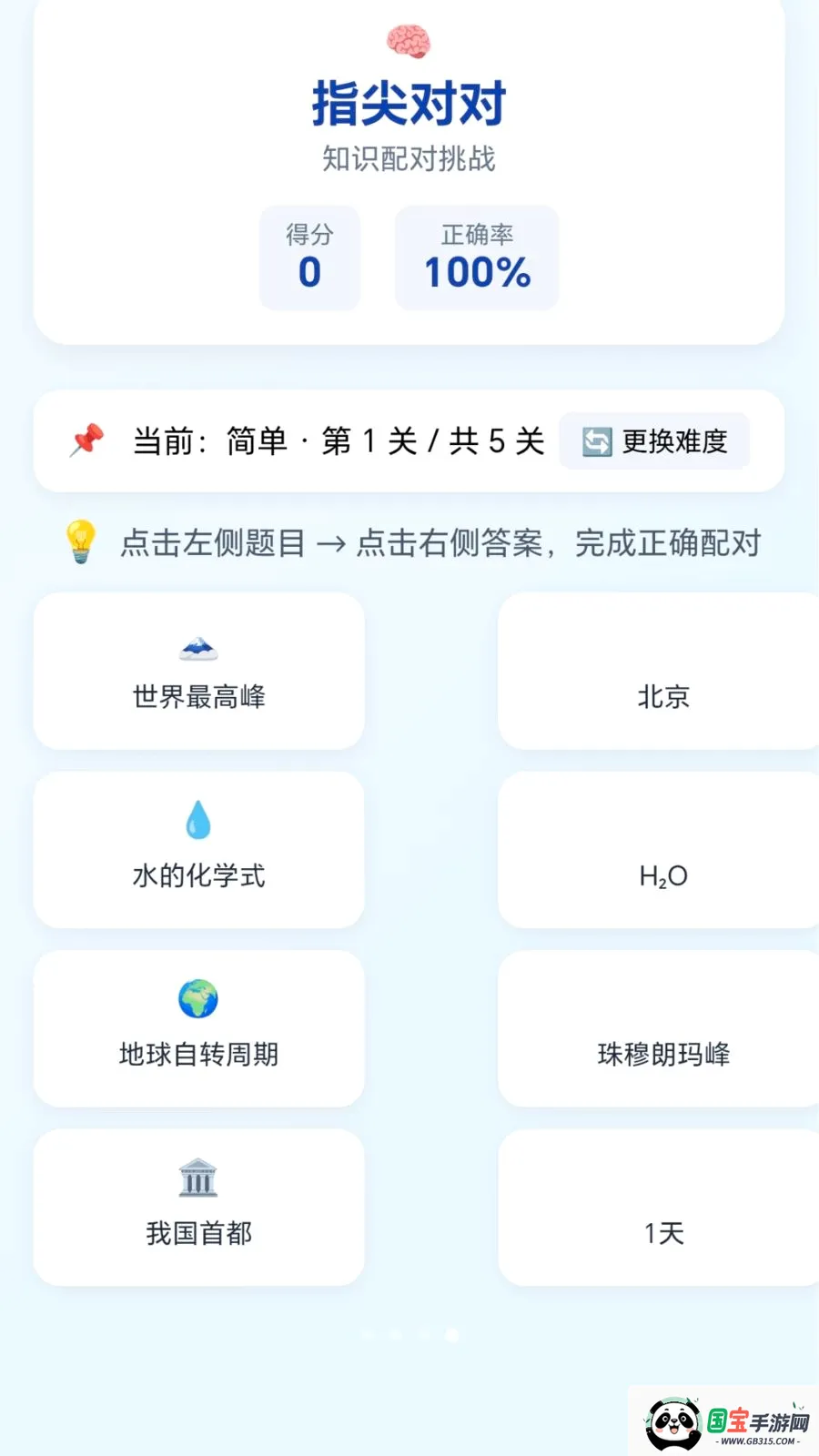Tap the 北京 answer card

coord(659,672)
